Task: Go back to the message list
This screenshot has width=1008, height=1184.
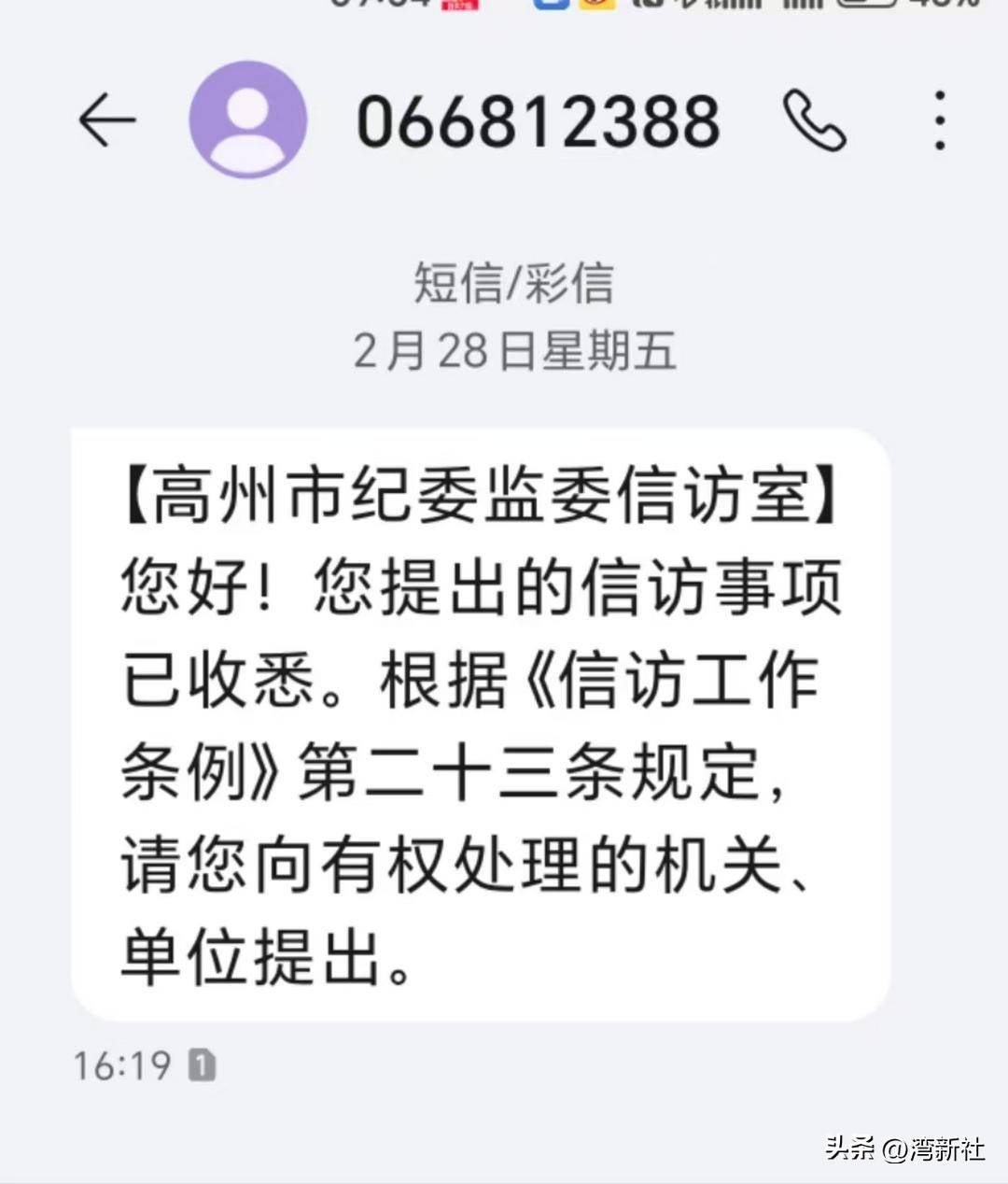Action: tap(106, 120)
